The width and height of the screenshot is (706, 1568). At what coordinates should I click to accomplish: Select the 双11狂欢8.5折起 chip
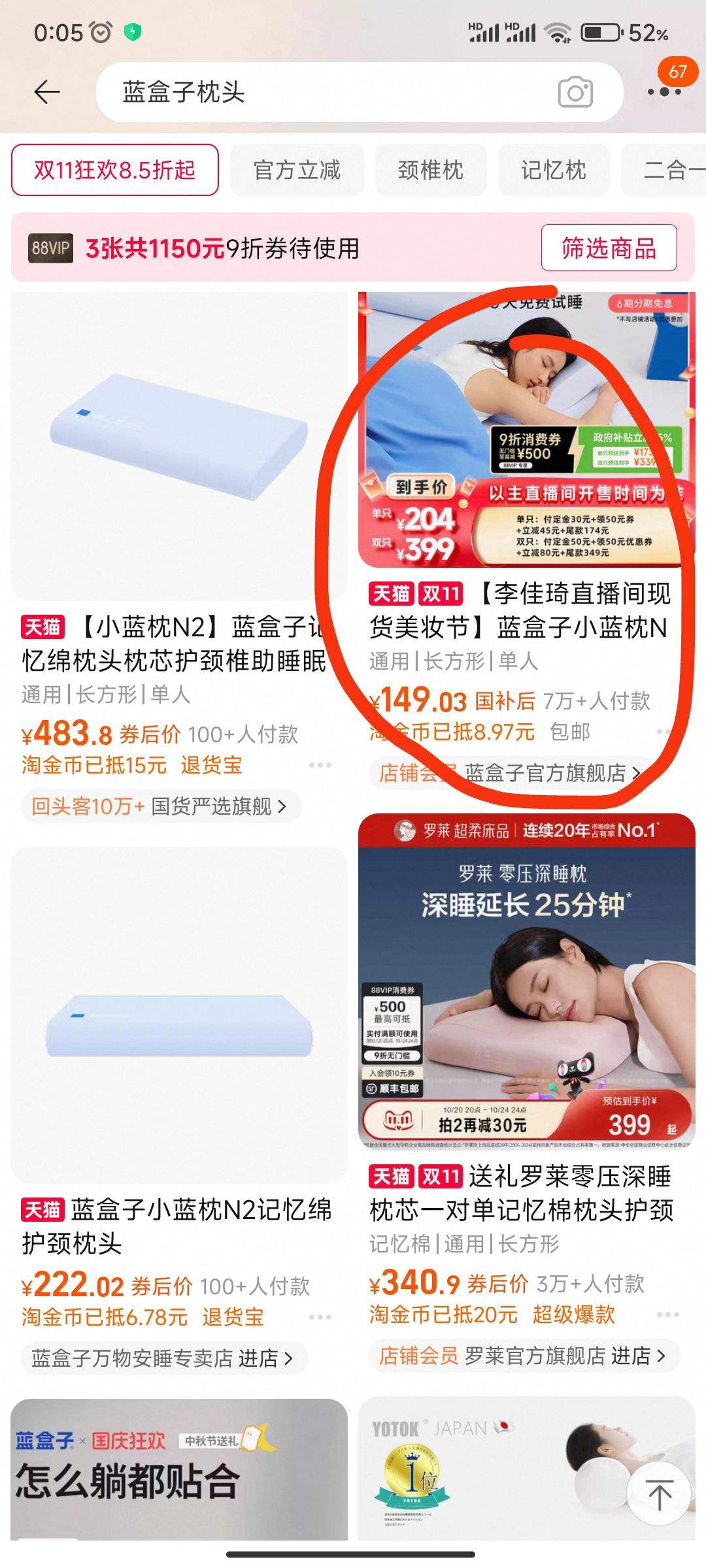click(115, 170)
